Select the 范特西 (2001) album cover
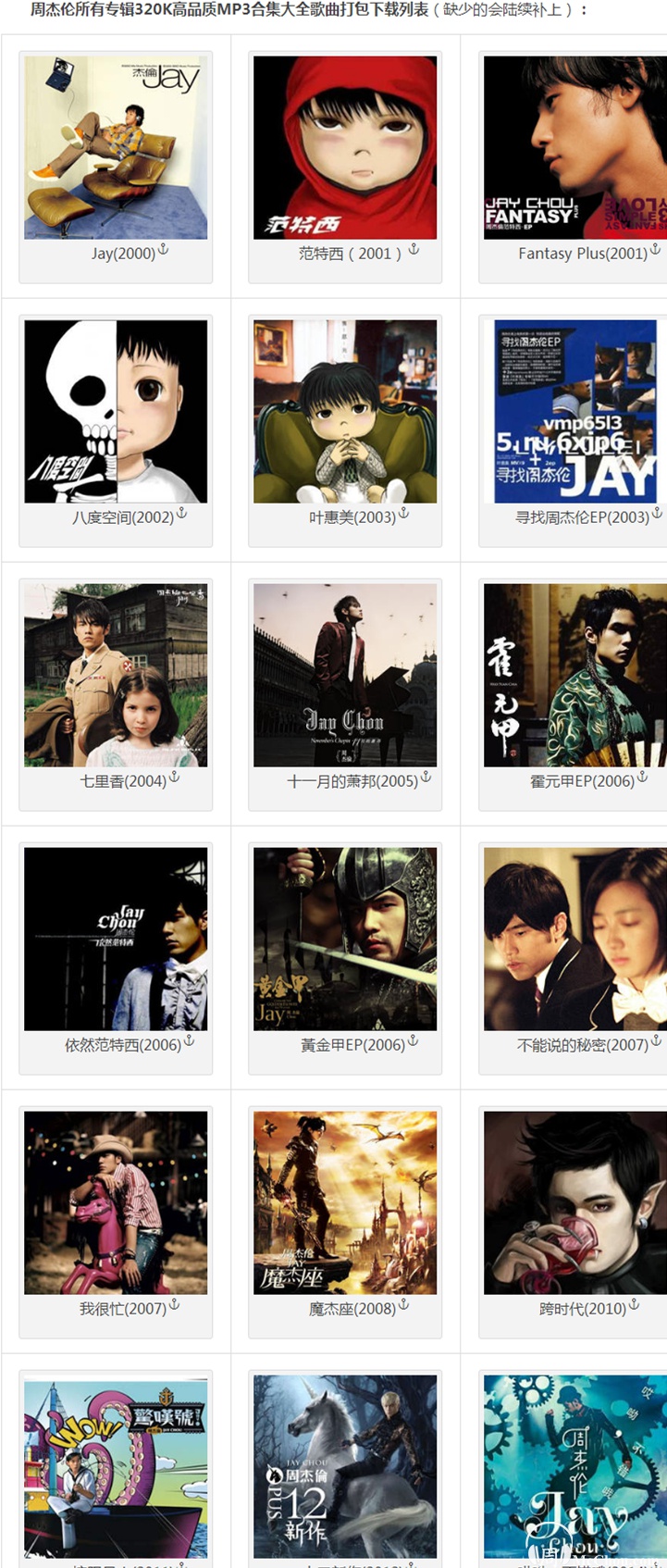667x1568 pixels. coord(345,148)
